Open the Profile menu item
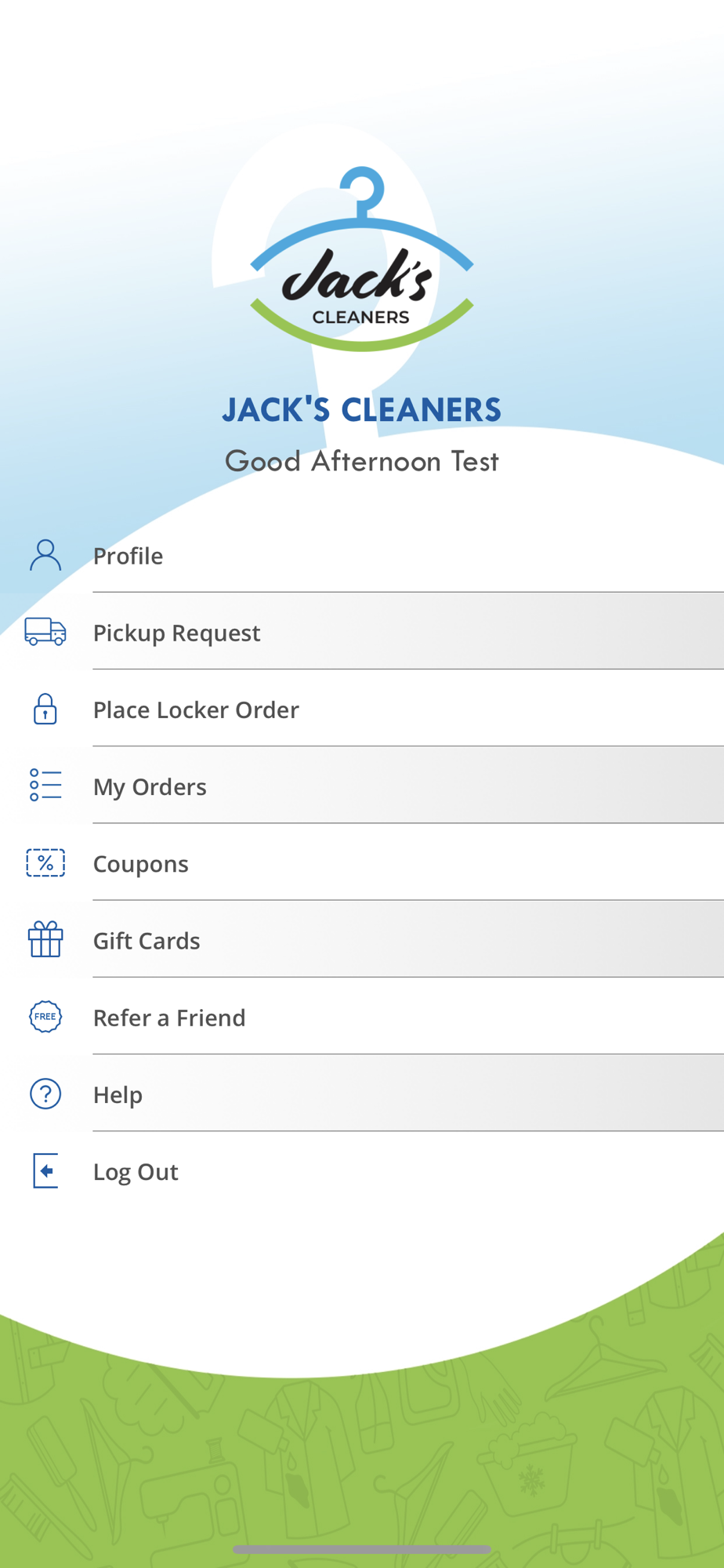Viewport: 724px width, 1568px height. pos(129,556)
